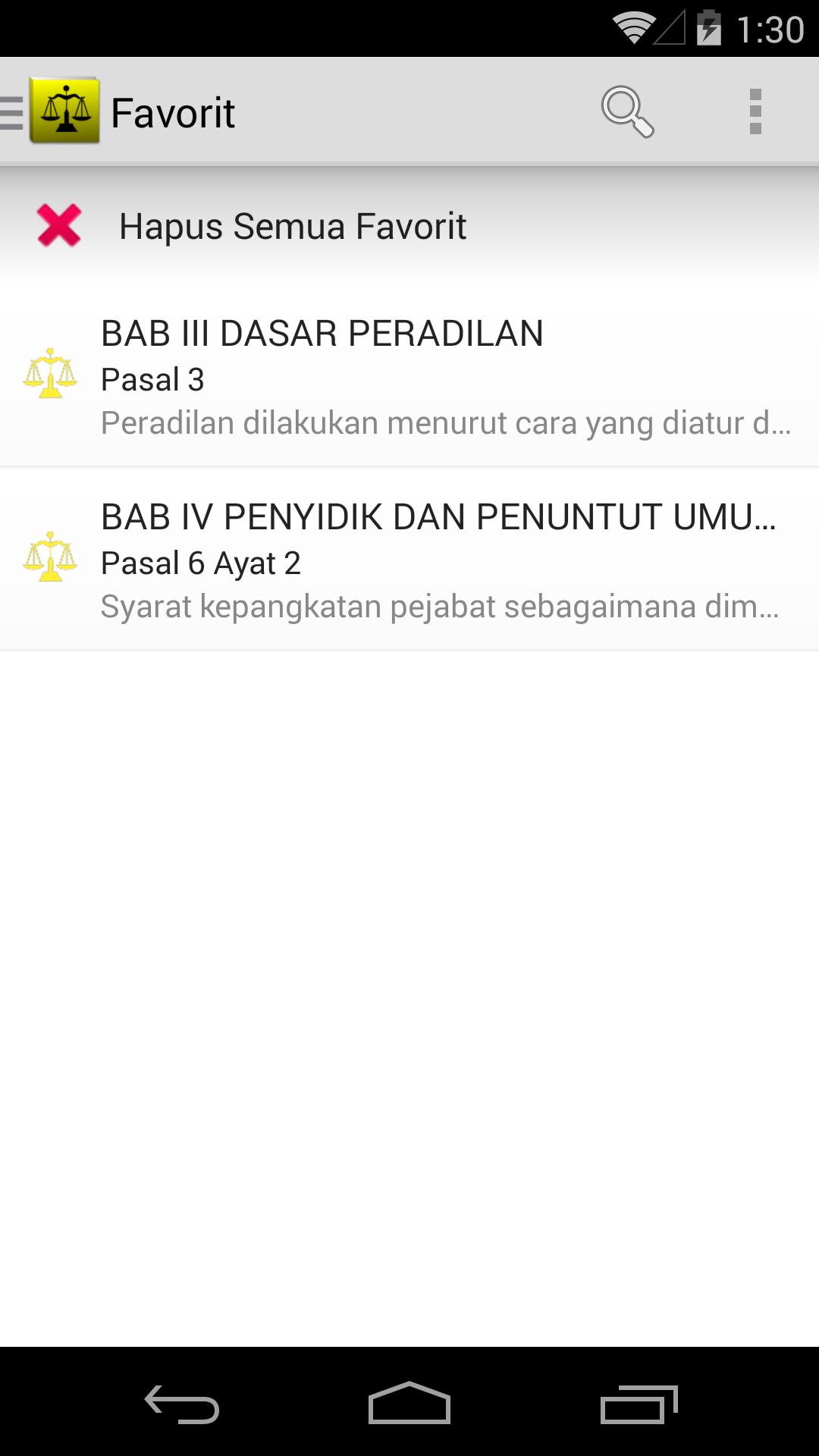Tap the Favorit title

pos(172,112)
